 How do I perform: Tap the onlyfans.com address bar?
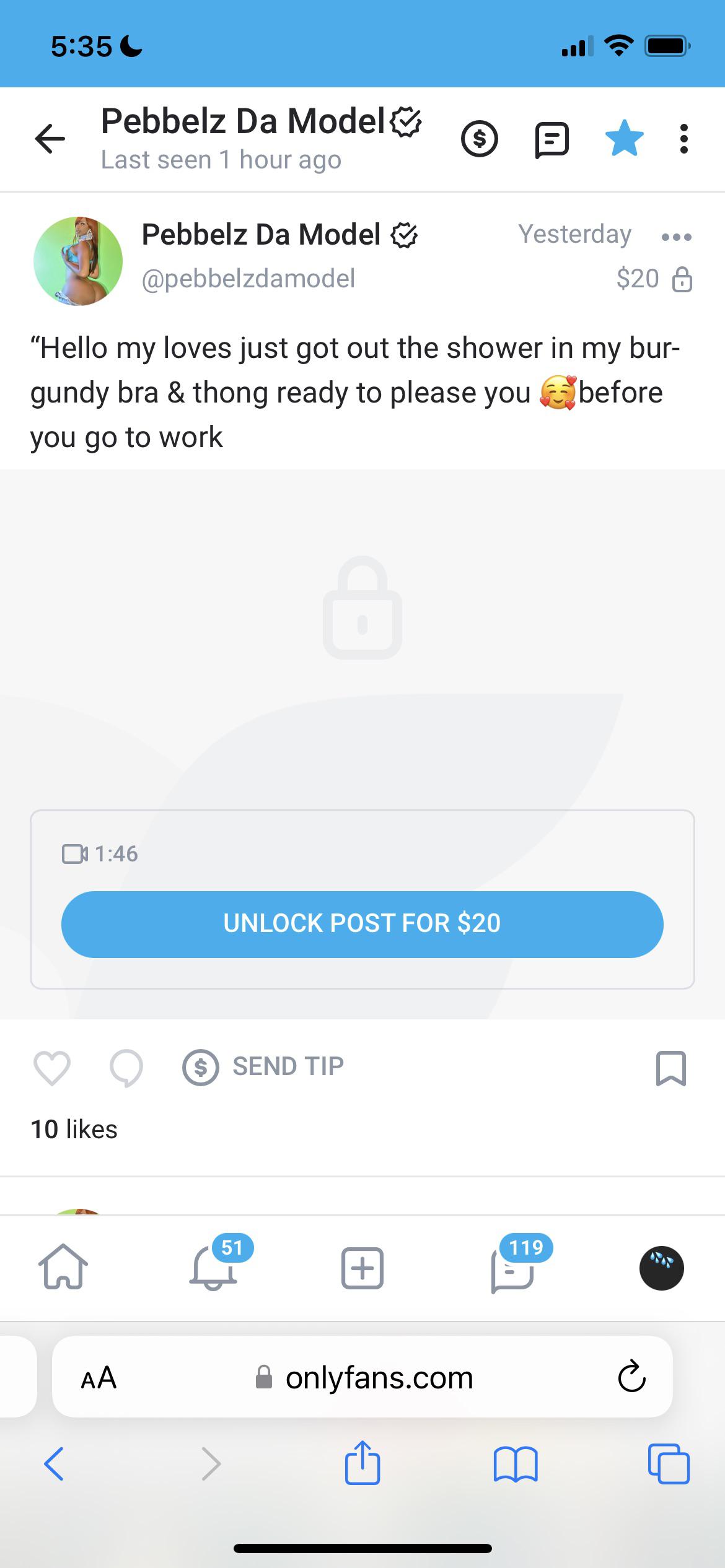pos(366,1377)
